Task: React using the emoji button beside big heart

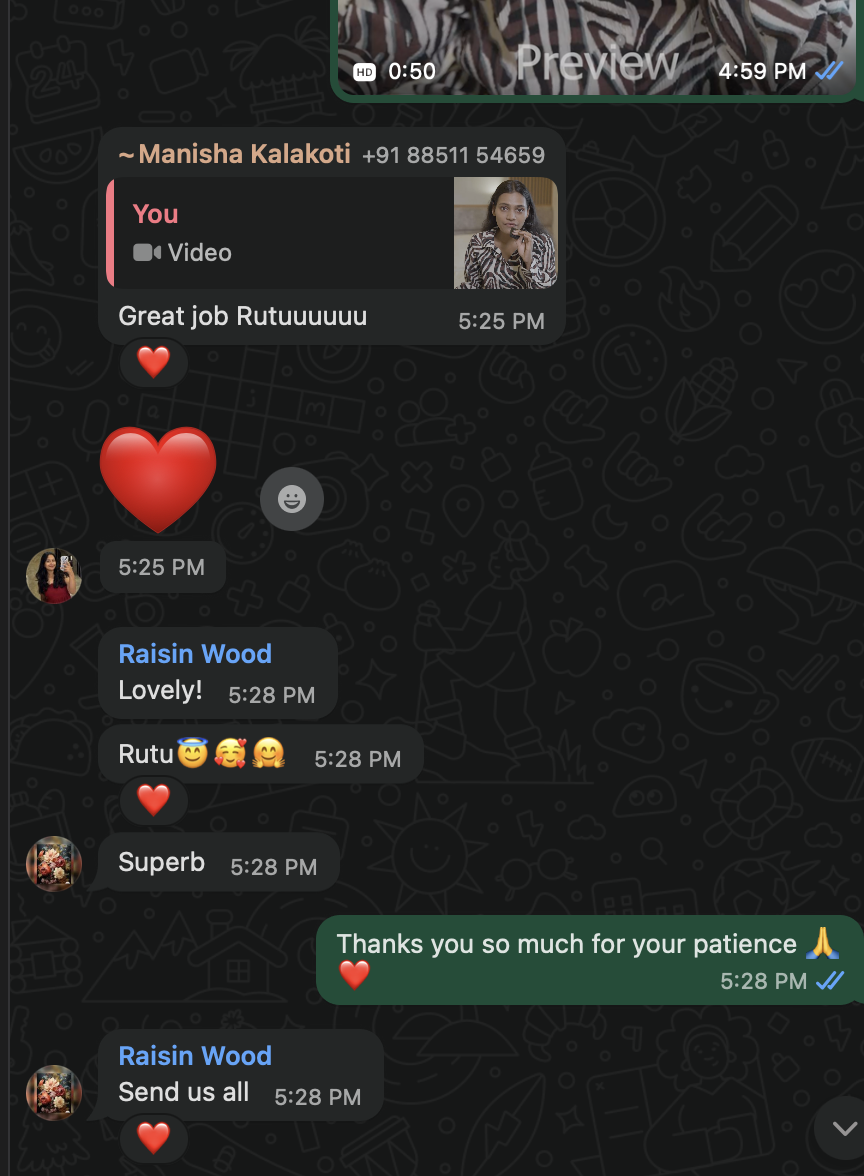Action: 292,498
